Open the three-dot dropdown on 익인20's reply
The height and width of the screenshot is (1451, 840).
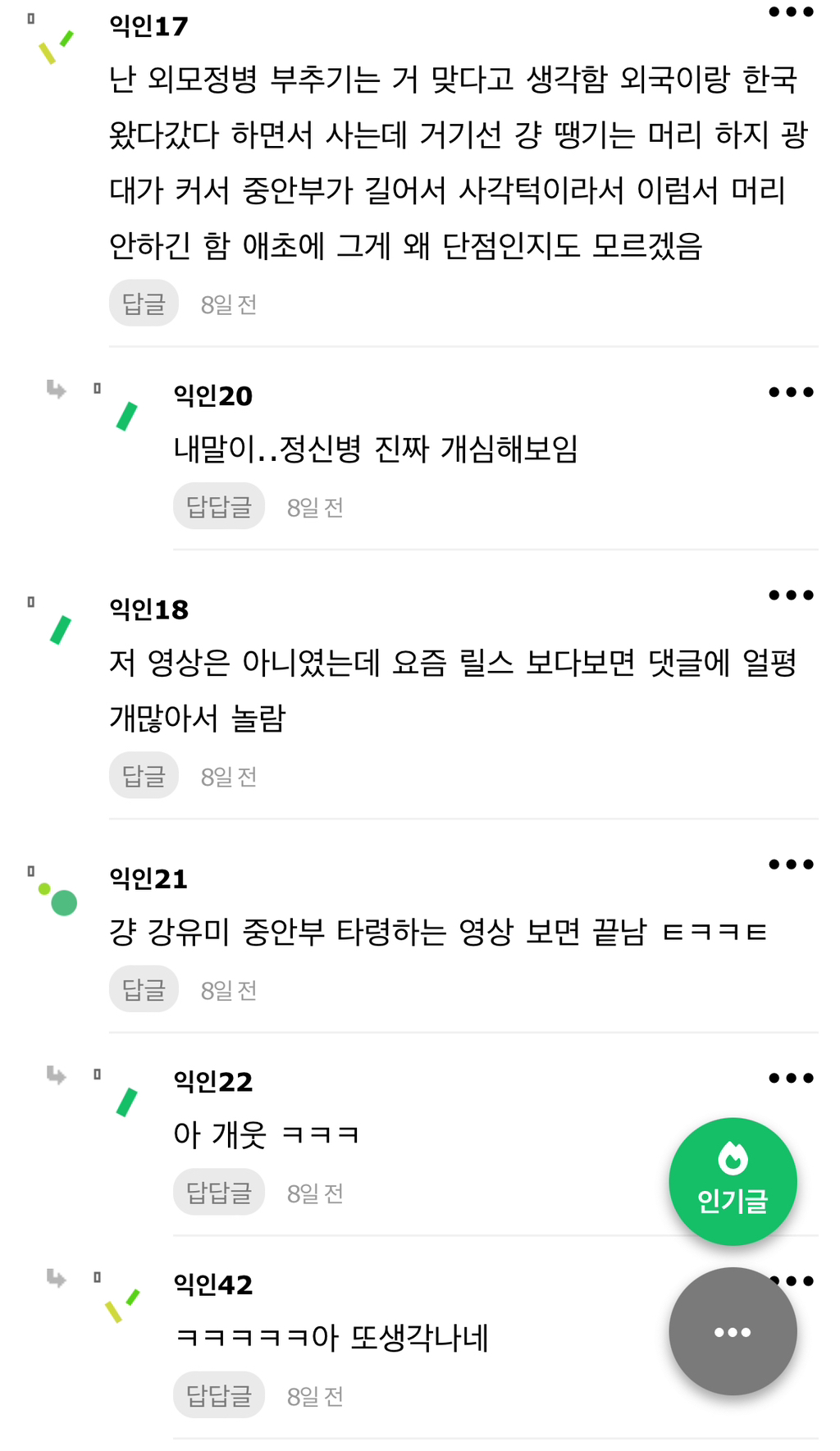pyautogui.click(x=790, y=391)
